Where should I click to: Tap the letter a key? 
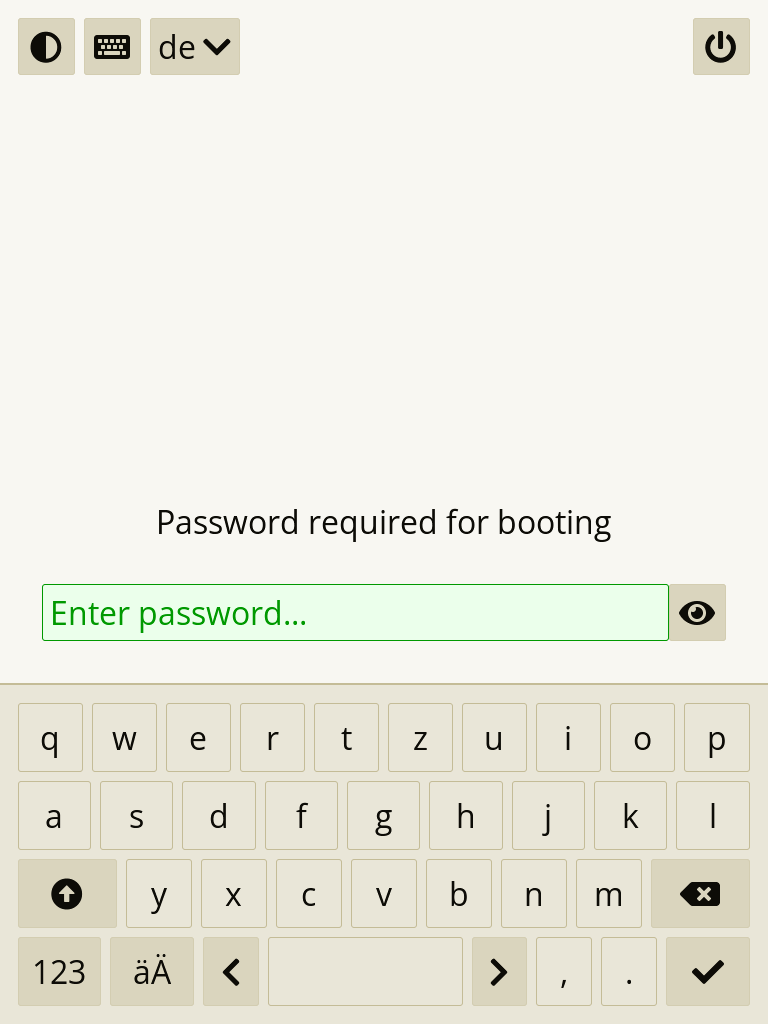[x=54, y=816]
